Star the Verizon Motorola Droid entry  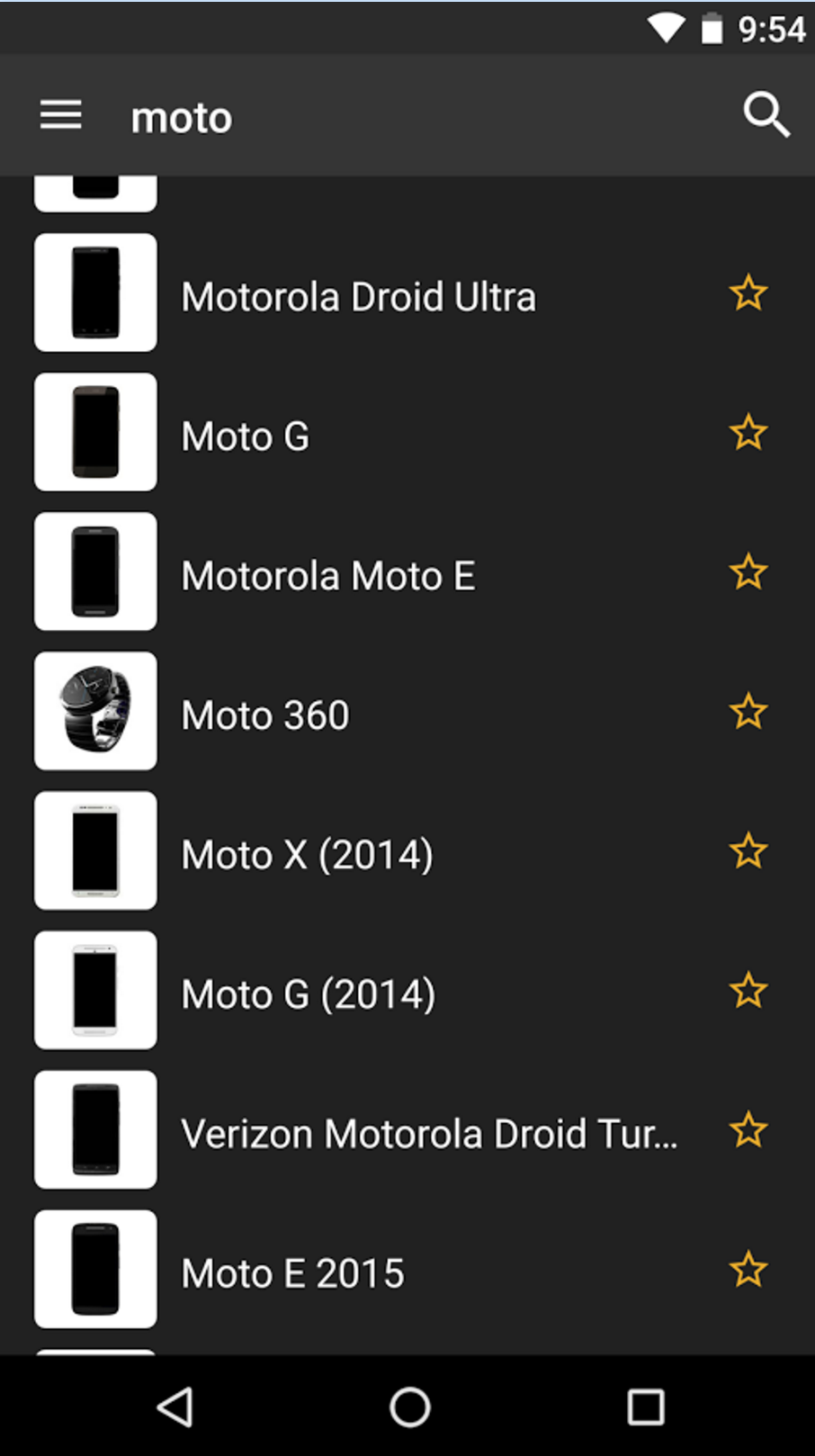pos(748,1130)
